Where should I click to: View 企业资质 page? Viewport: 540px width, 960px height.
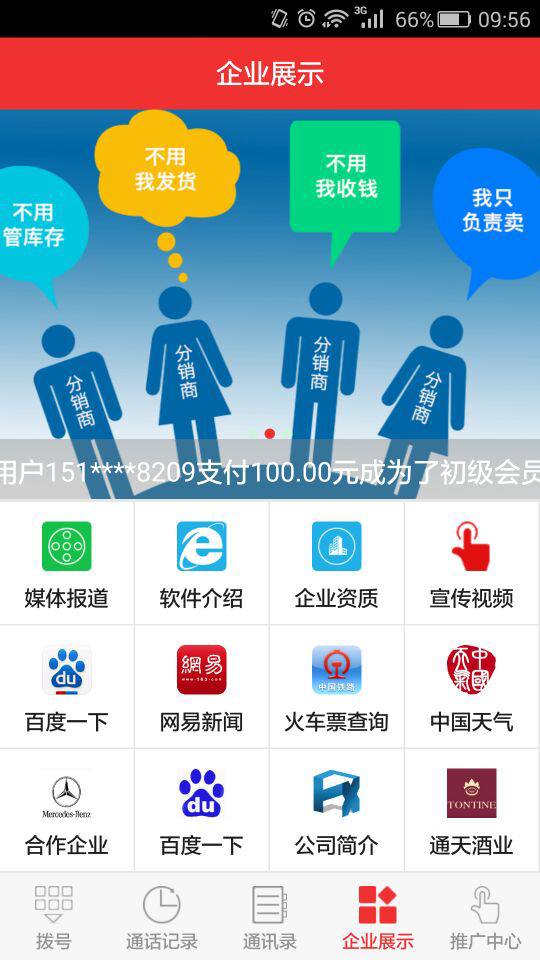336,563
